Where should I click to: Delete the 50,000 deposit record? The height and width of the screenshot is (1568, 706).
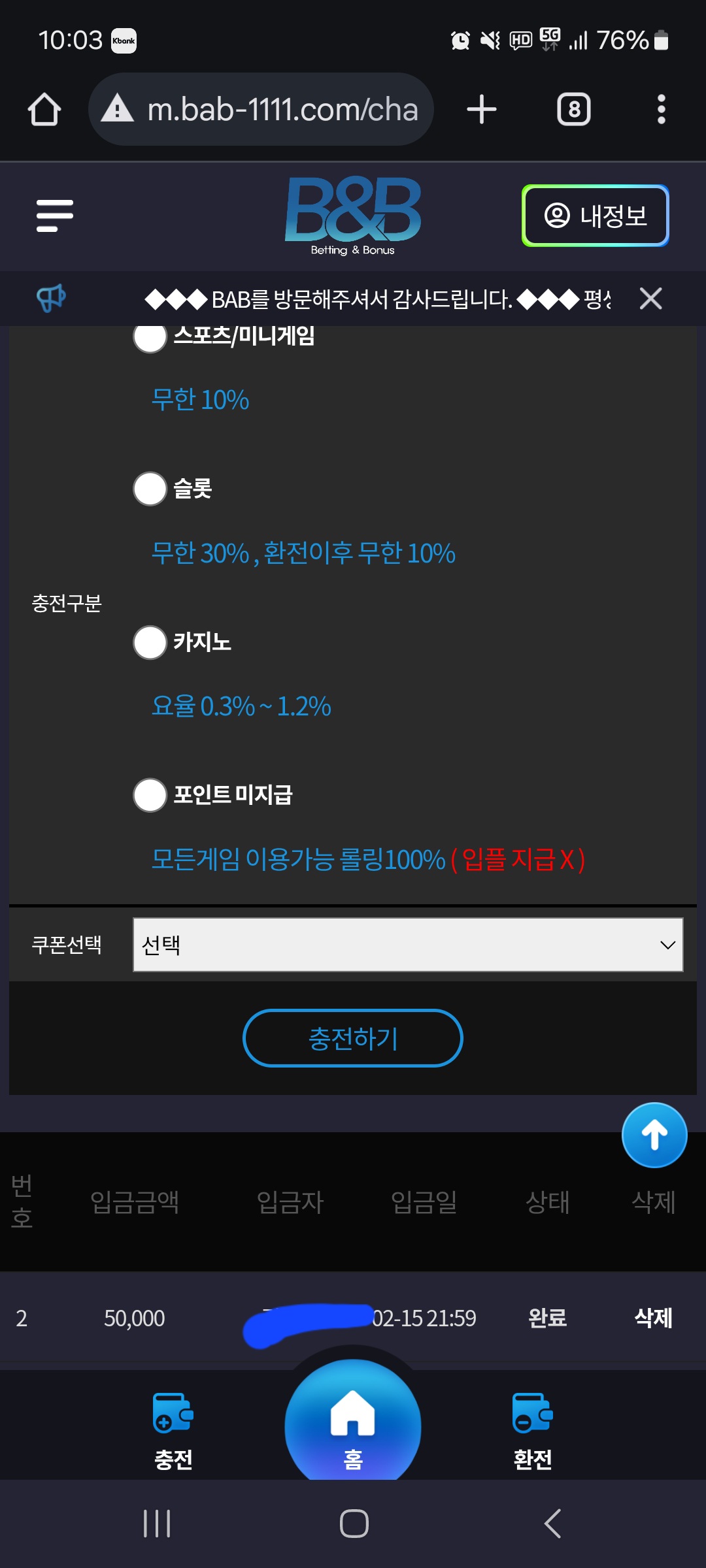[653, 1318]
